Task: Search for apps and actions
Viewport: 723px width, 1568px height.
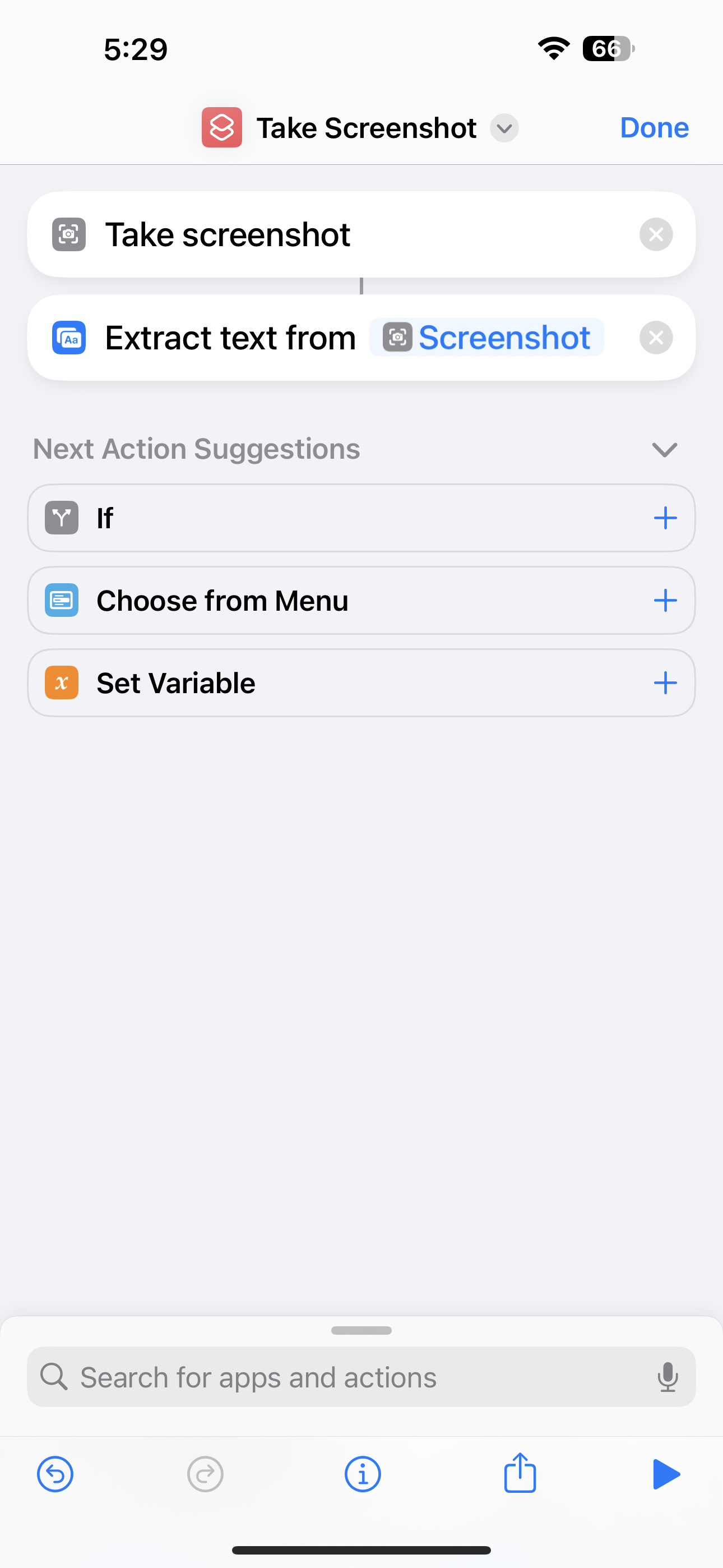Action: 341,1377
